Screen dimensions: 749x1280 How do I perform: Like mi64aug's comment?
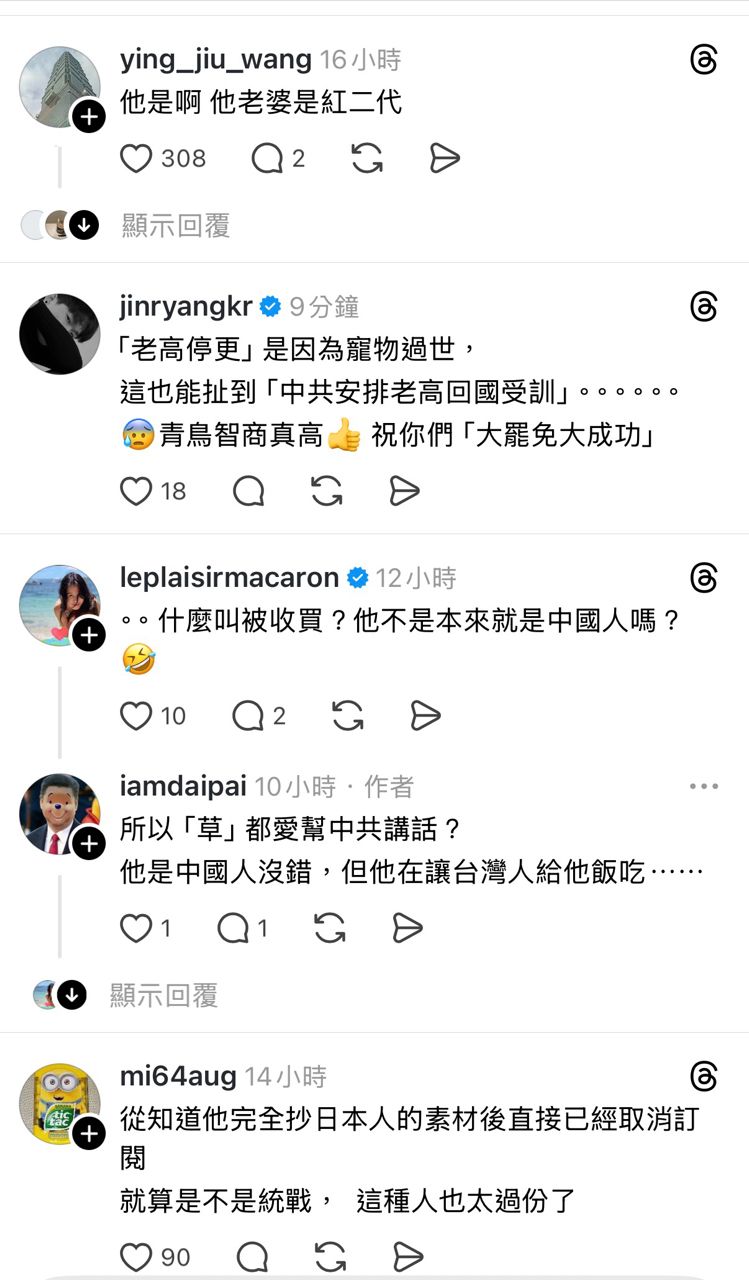coord(136,1257)
